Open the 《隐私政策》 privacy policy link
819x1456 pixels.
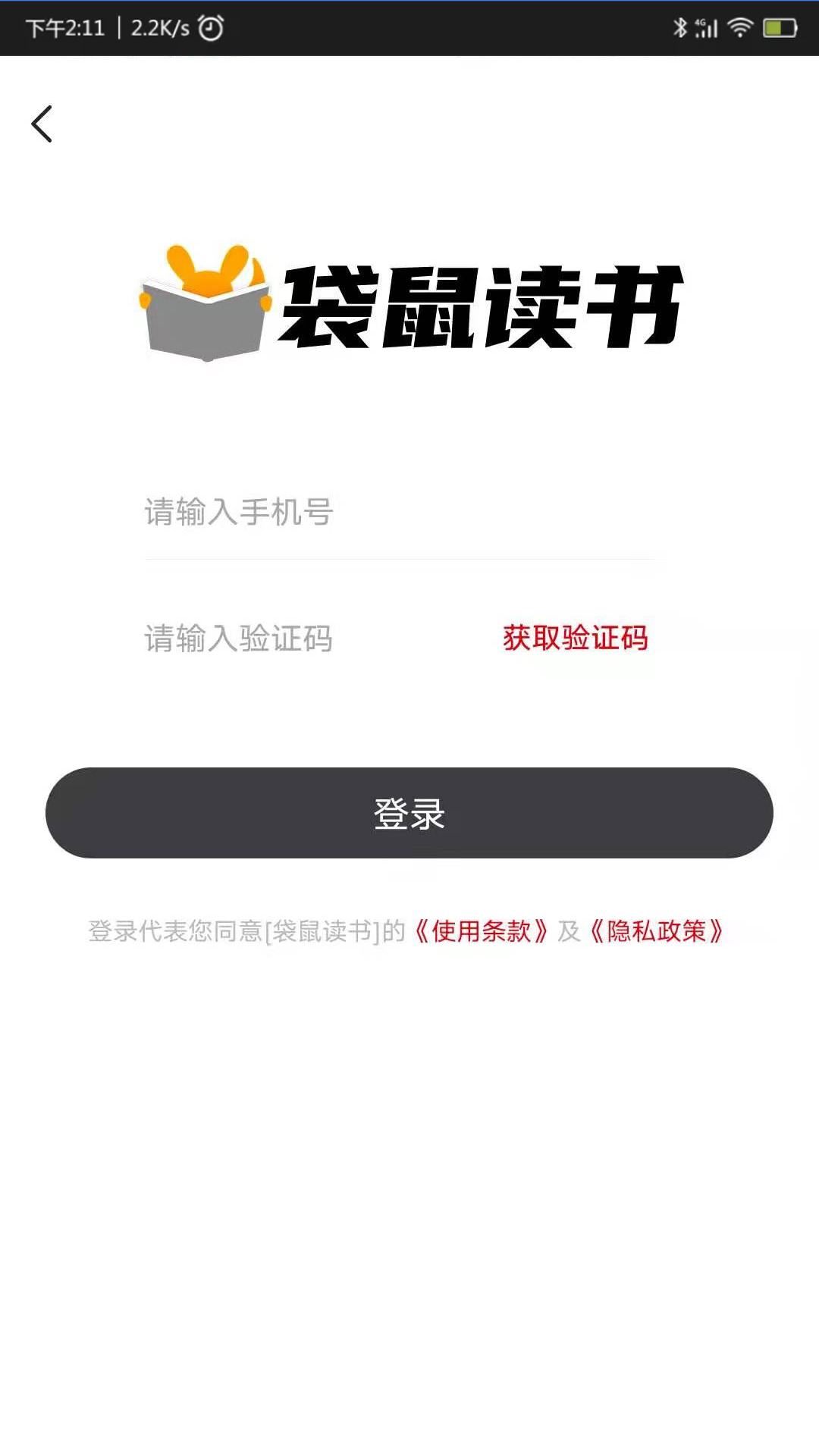657,931
